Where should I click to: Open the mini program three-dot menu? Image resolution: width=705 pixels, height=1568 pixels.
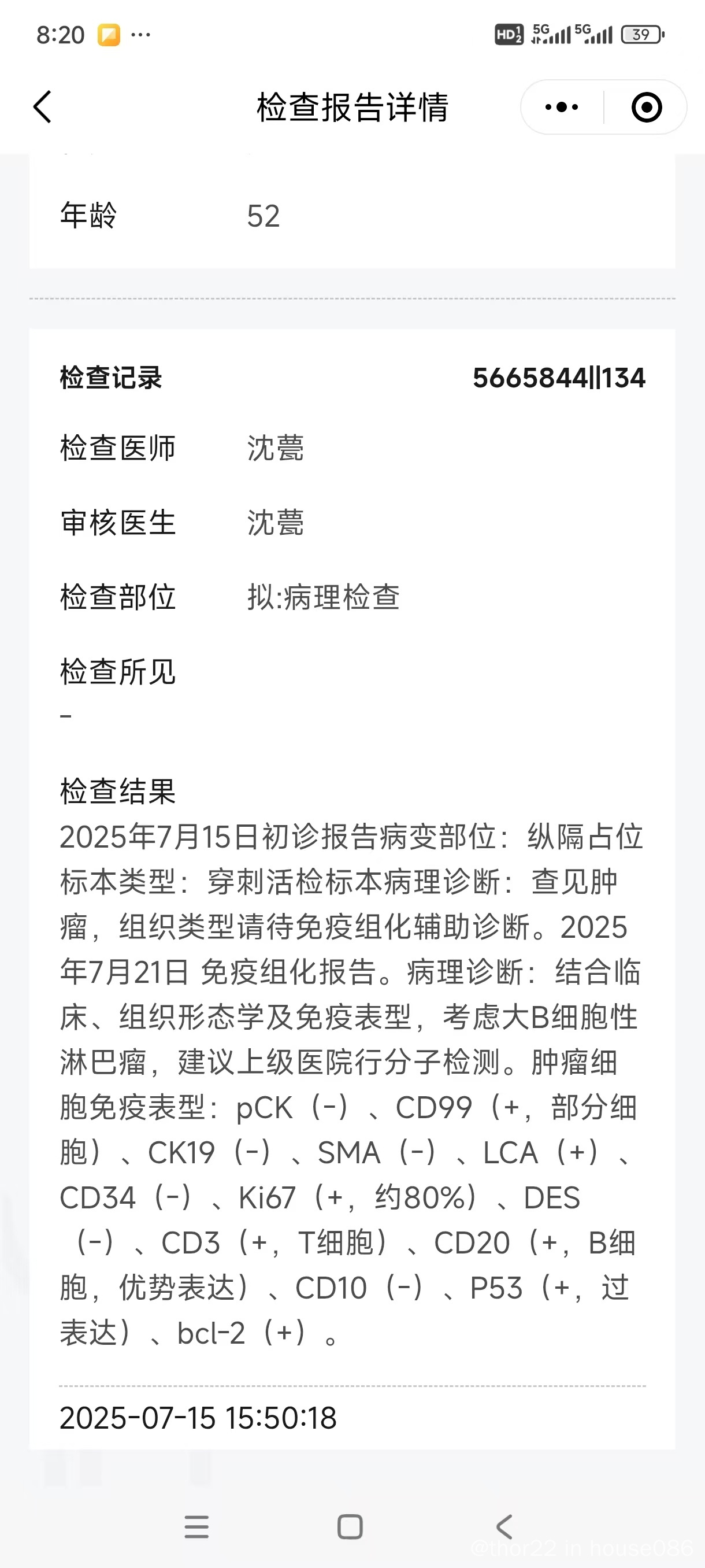point(562,107)
